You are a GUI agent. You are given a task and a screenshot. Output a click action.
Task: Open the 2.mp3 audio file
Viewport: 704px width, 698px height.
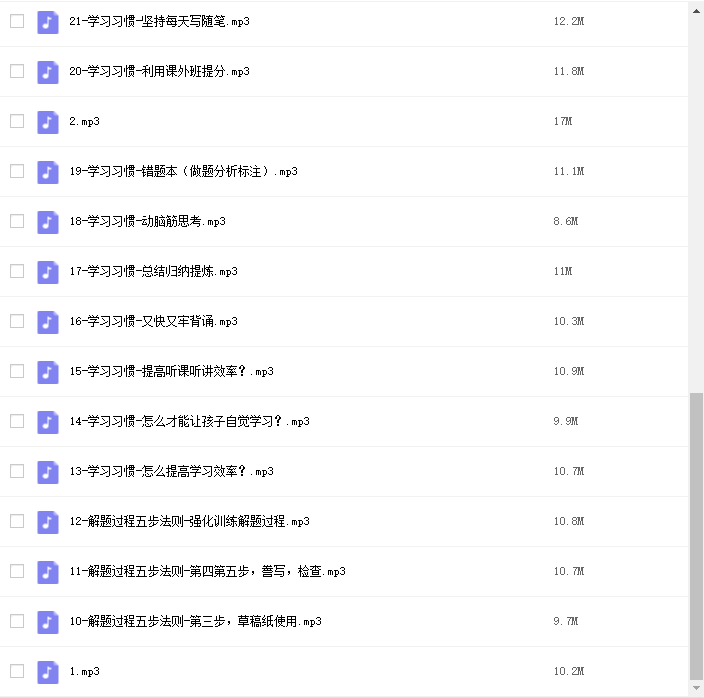coord(85,121)
